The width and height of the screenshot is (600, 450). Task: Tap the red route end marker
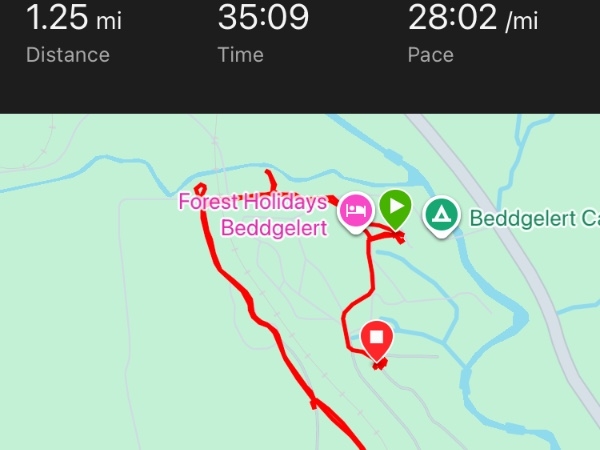[x=377, y=338]
